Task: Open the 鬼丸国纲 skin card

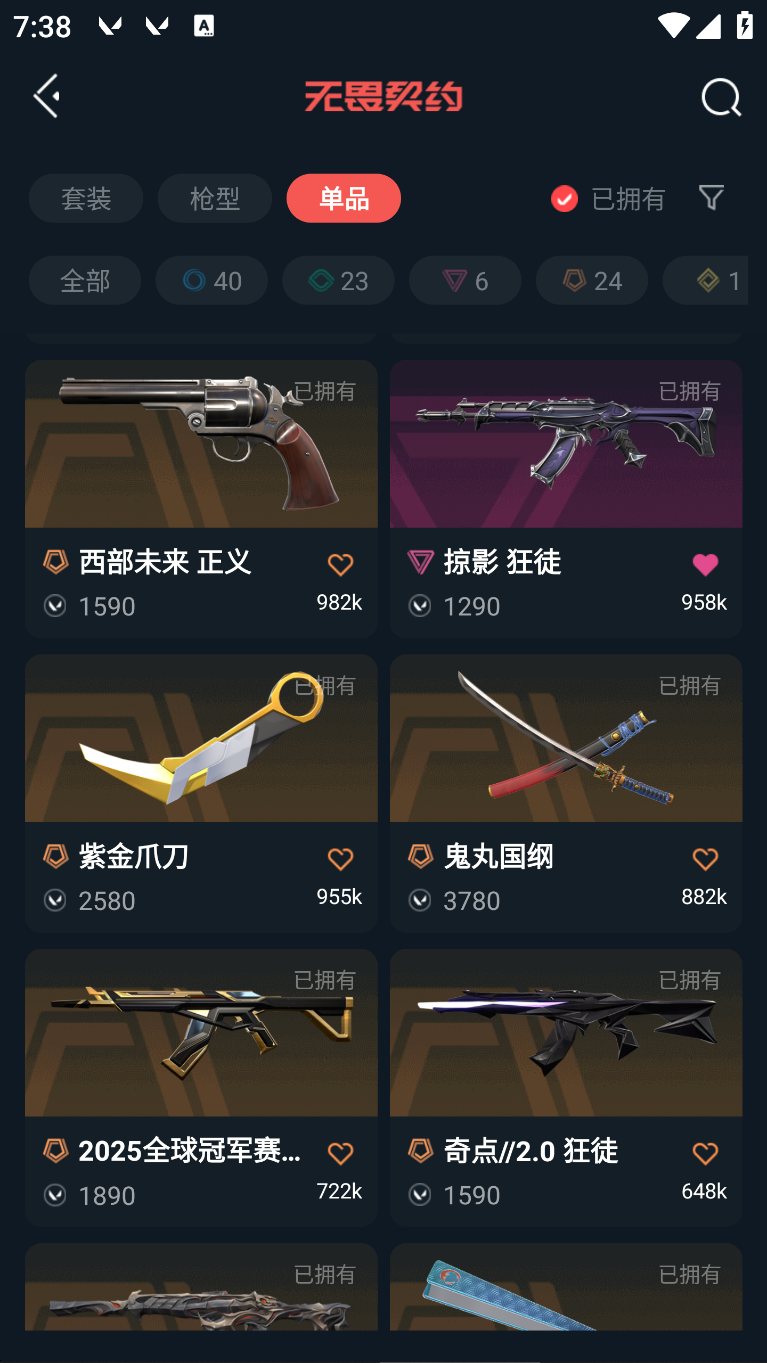Action: coord(566,793)
